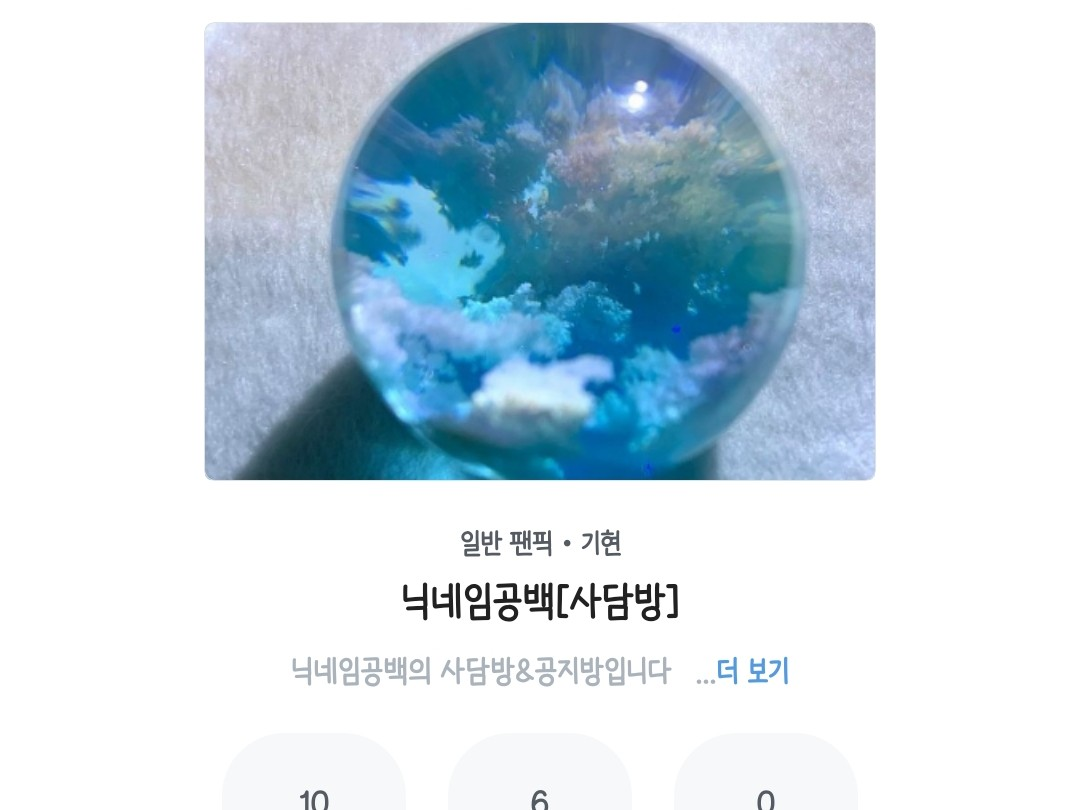Open the crystal ball cover image
The image size is (1080, 810).
click(540, 251)
